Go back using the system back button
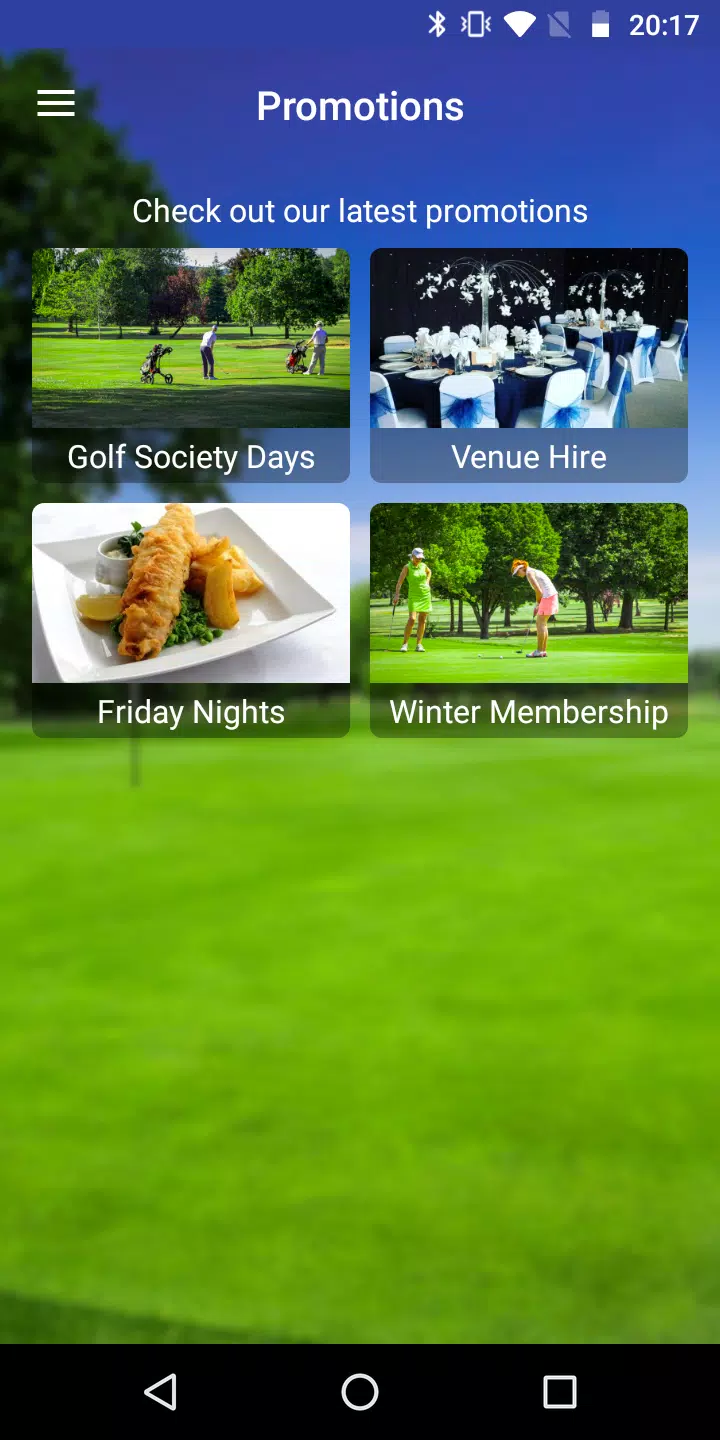 tap(160, 1392)
